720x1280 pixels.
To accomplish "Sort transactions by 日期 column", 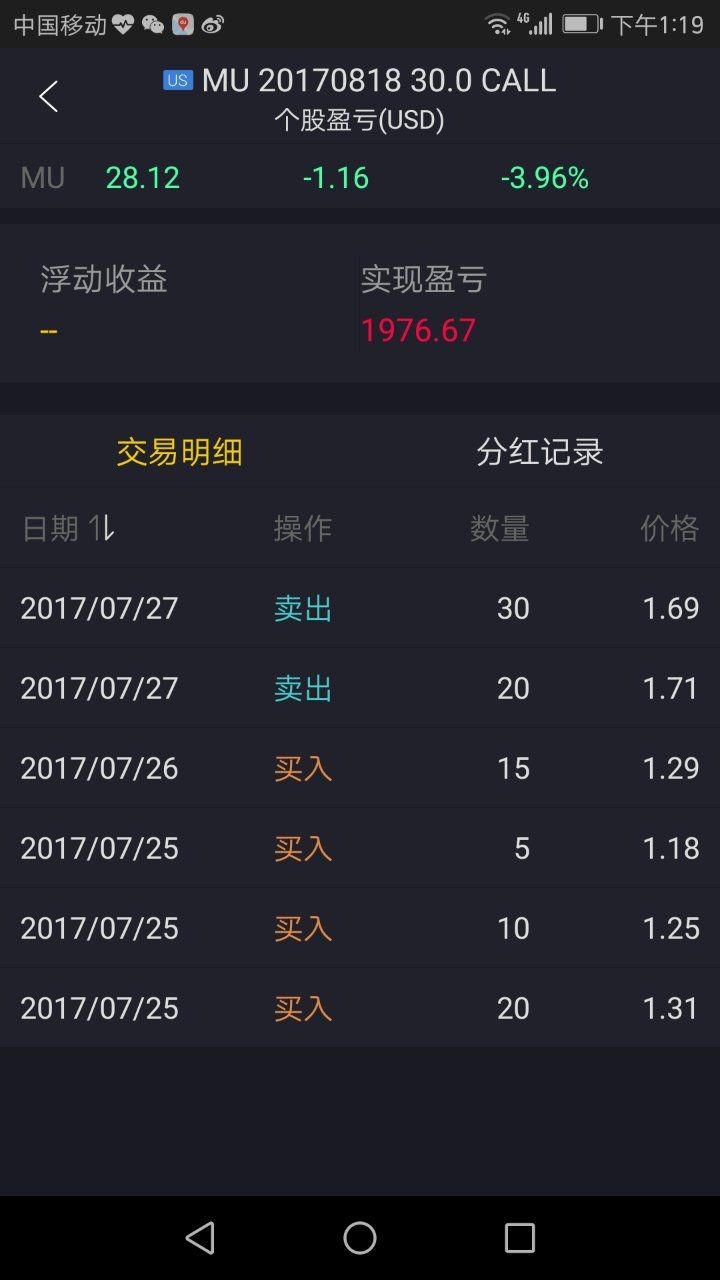I will 68,528.
